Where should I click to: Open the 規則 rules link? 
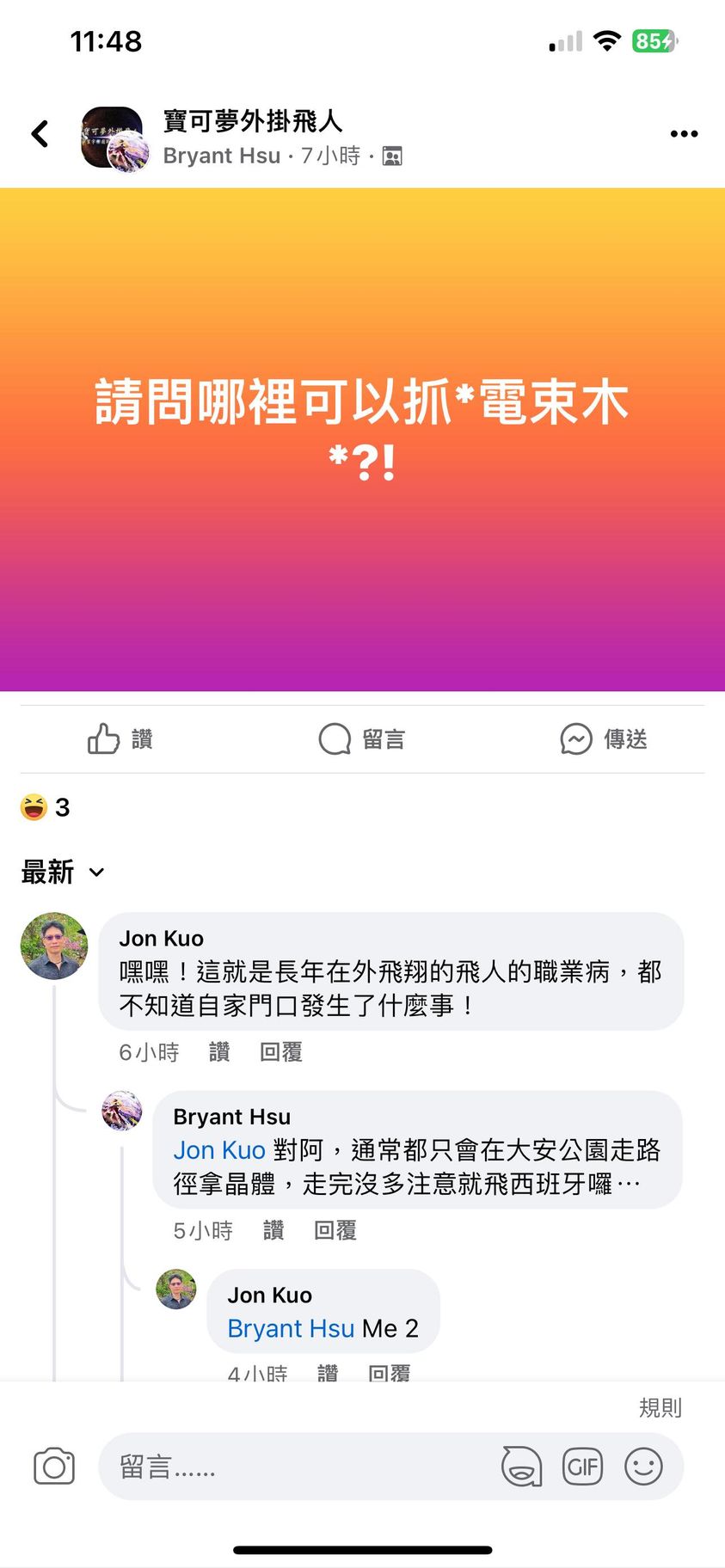[660, 1407]
